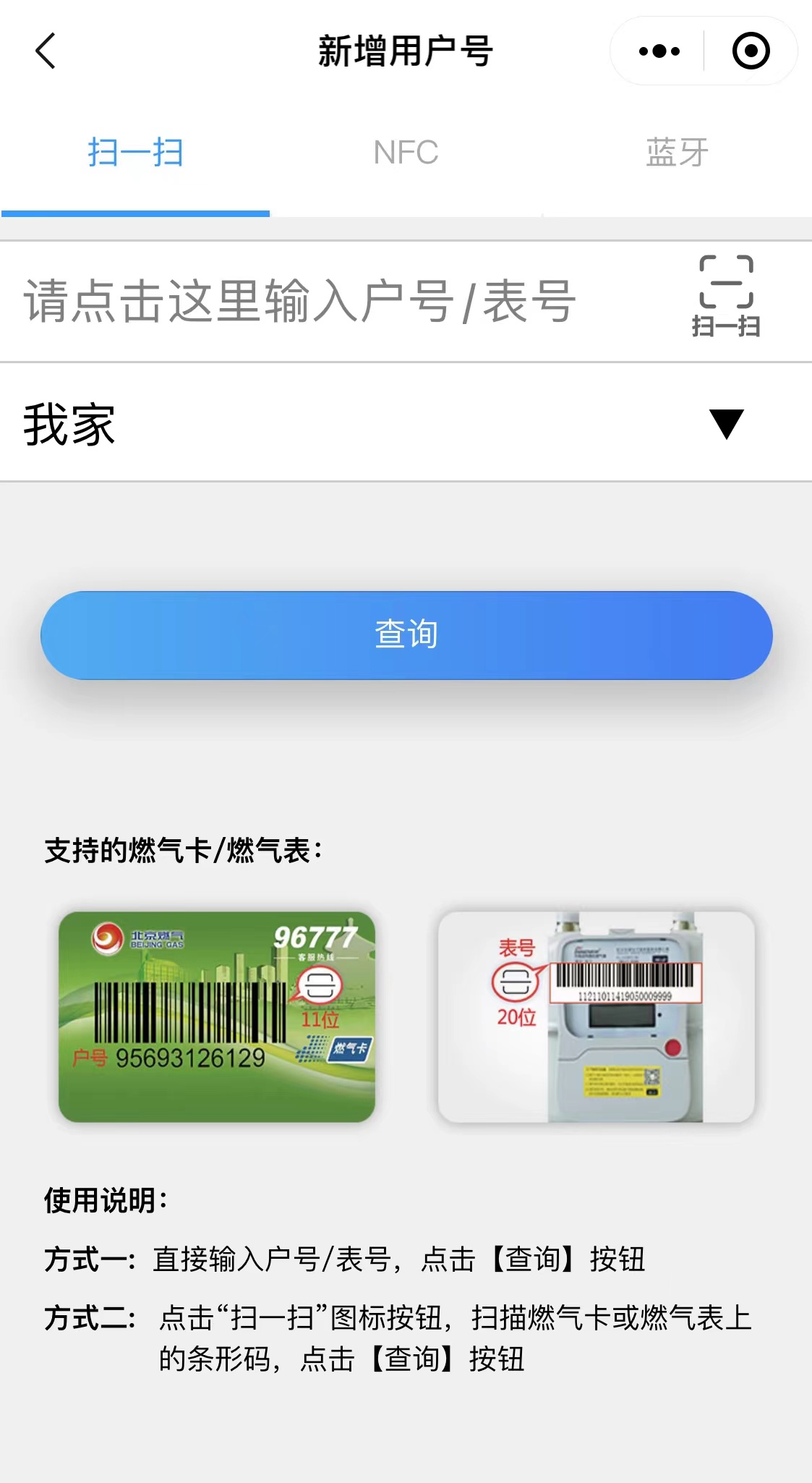The width and height of the screenshot is (812, 1483).
Task: Switch to the NFC tab
Action: [406, 153]
